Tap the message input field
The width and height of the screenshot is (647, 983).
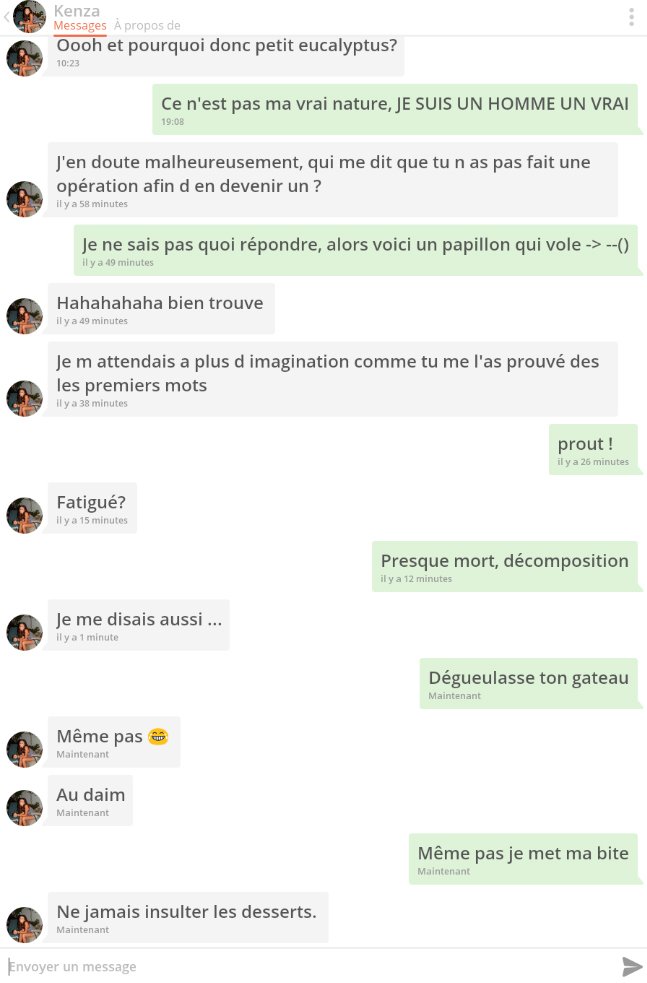(x=300, y=966)
